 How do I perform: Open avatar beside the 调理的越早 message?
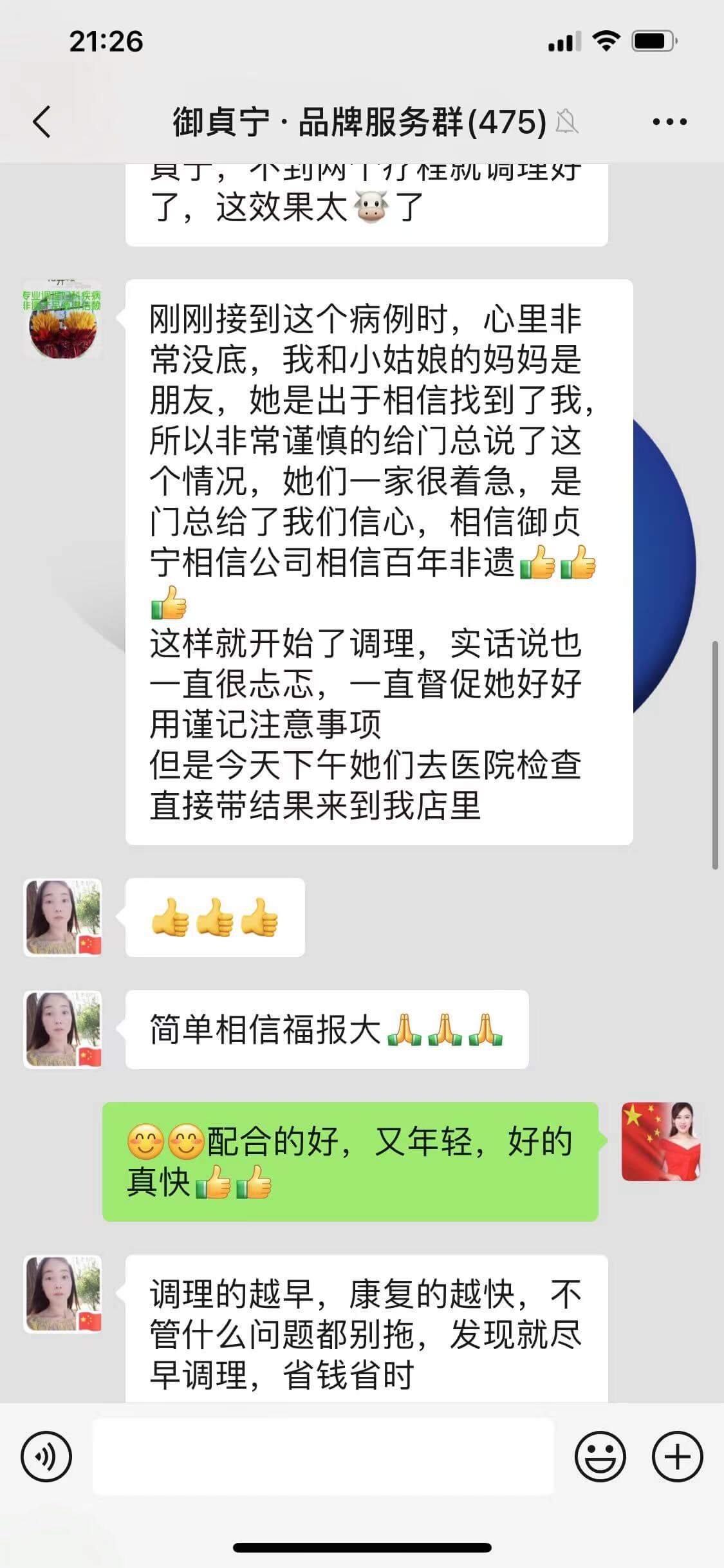[x=62, y=1294]
